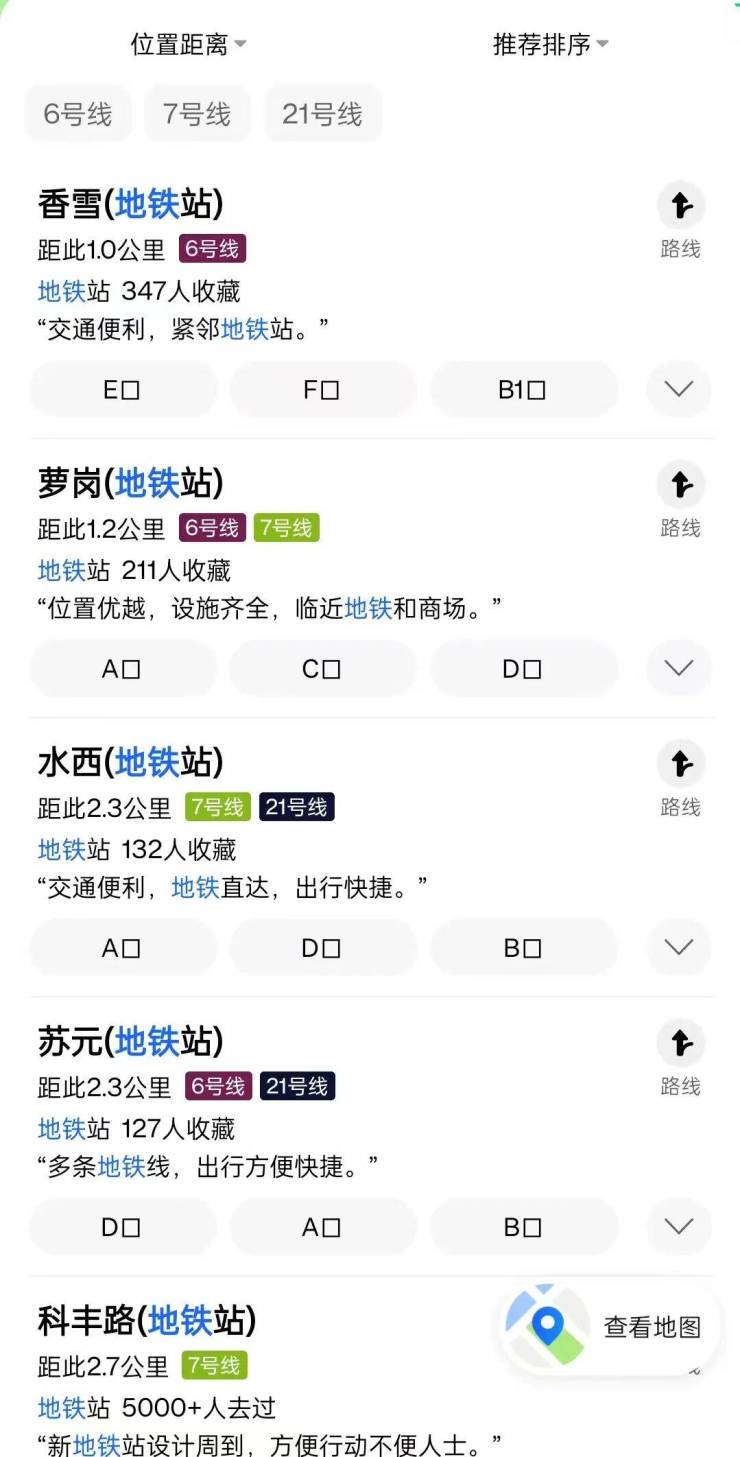Expand more exits for 萝岗 station
The height and width of the screenshot is (1457, 740).
pyautogui.click(x=679, y=668)
